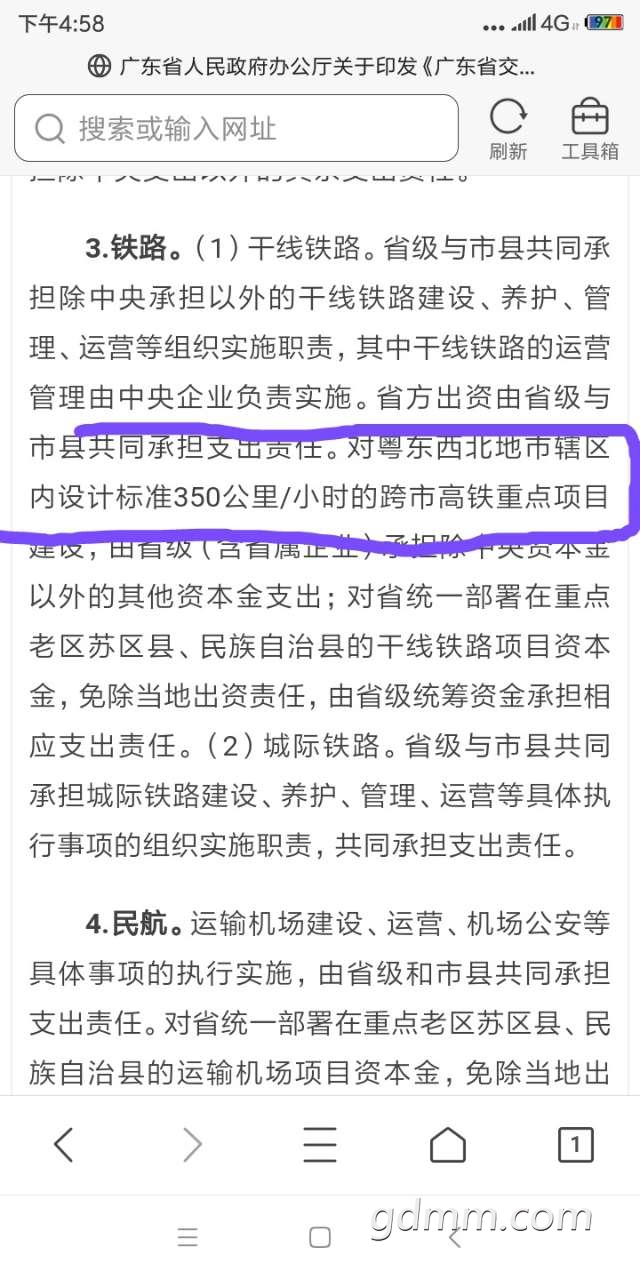Tap the system home button
Image resolution: width=640 pixels, height=1280 pixels.
320,1238
